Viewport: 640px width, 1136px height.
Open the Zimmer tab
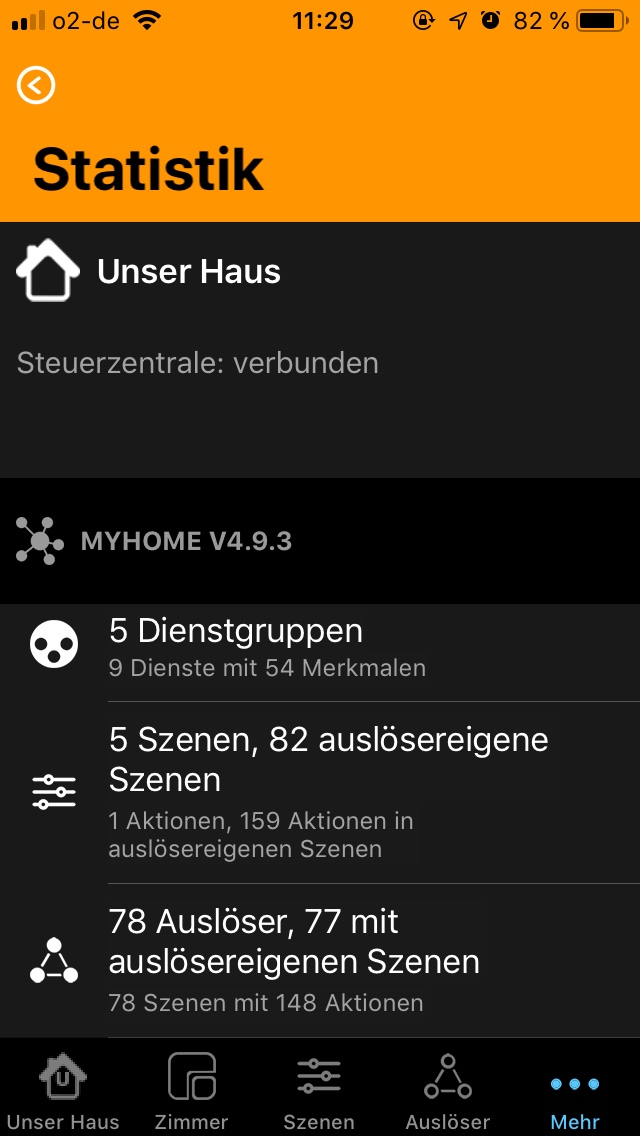pyautogui.click(x=191, y=1090)
